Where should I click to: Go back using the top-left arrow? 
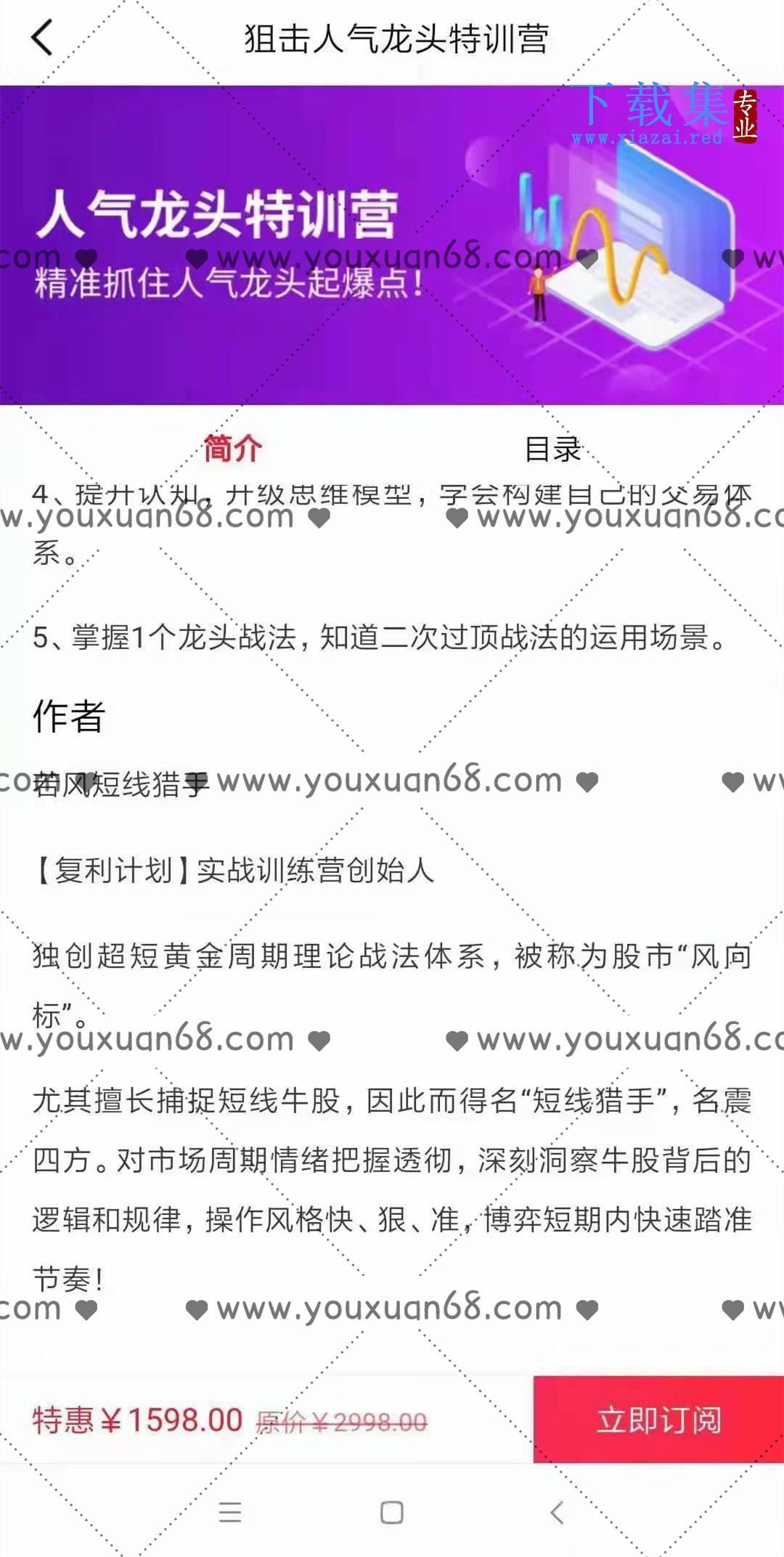tap(42, 38)
